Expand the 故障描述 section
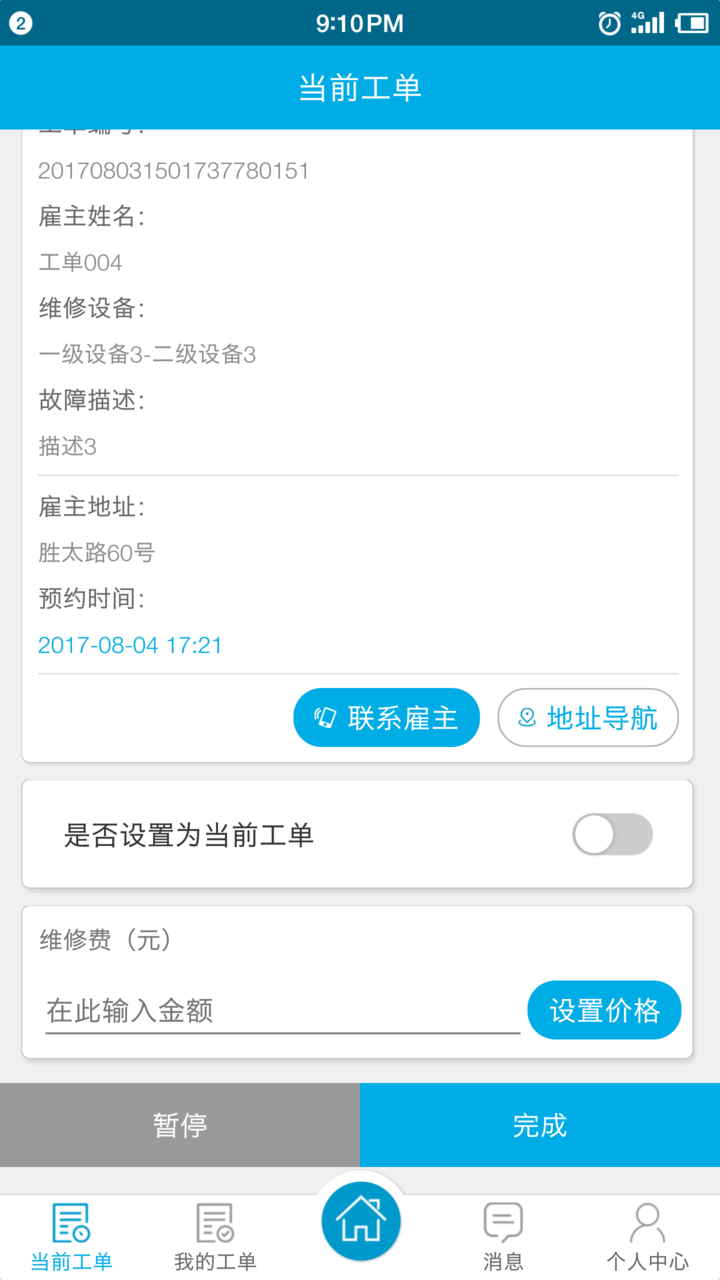The image size is (720, 1280). point(90,401)
